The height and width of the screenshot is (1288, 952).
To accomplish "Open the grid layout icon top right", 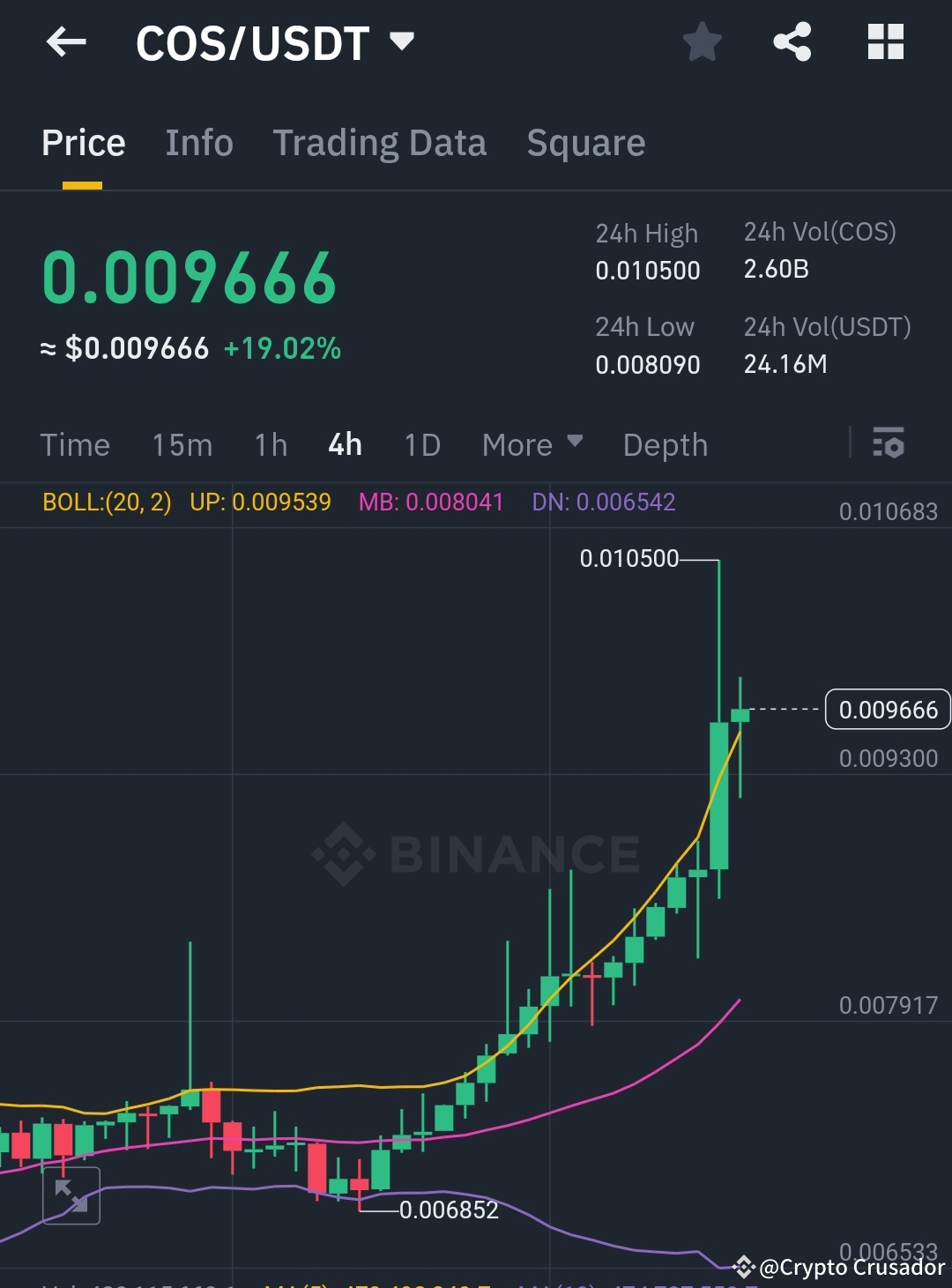I will 885,41.
